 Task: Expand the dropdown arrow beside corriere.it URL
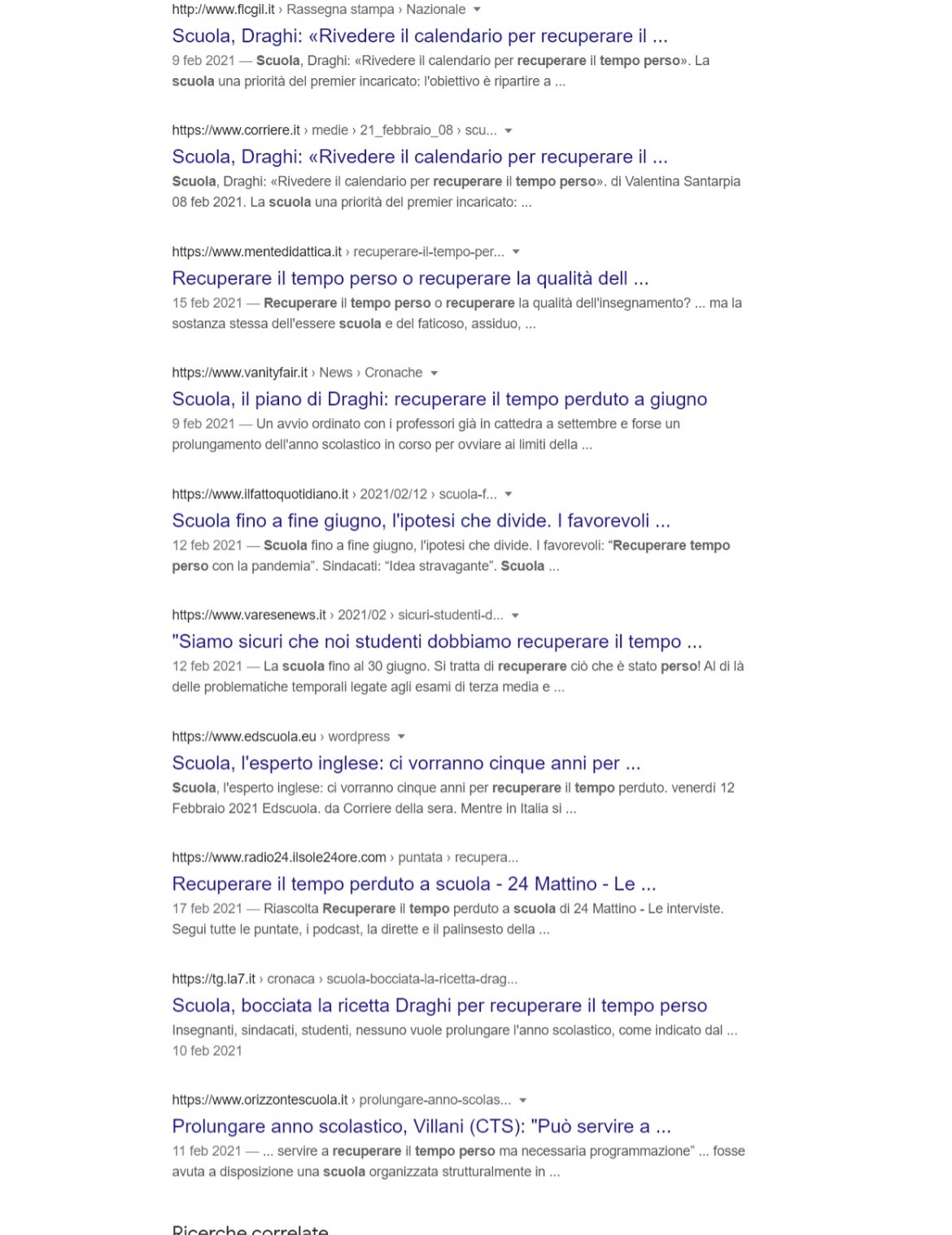coord(509,131)
